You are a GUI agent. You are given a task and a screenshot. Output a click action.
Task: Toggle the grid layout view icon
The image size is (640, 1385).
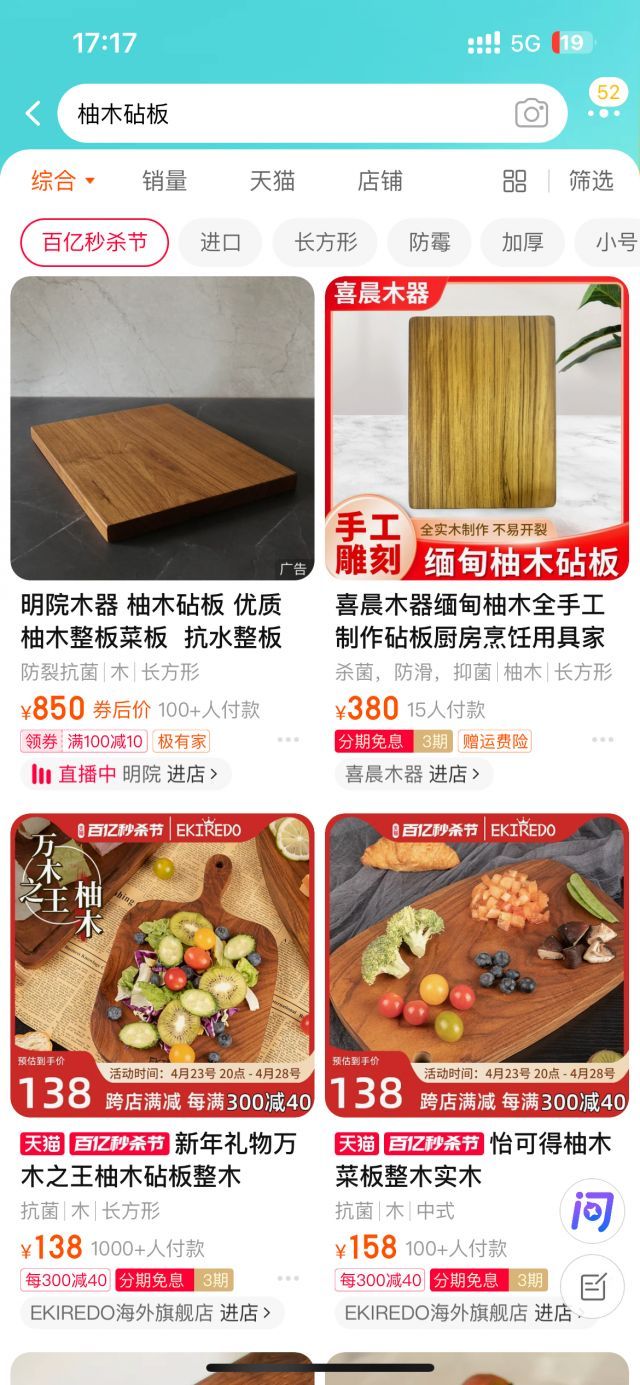coord(514,181)
